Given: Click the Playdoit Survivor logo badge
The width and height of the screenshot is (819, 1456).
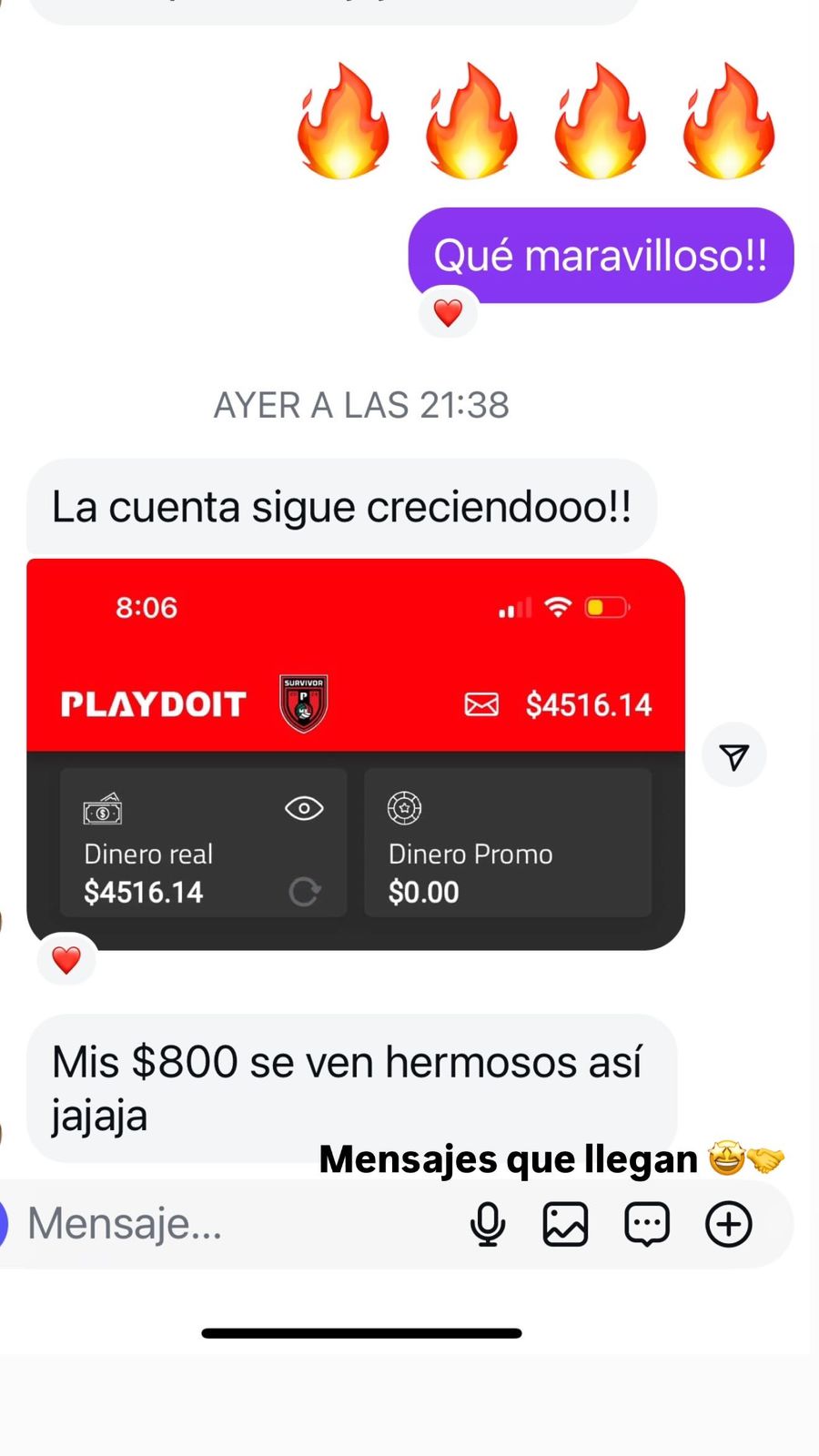Looking at the screenshot, I should pos(304,704).
